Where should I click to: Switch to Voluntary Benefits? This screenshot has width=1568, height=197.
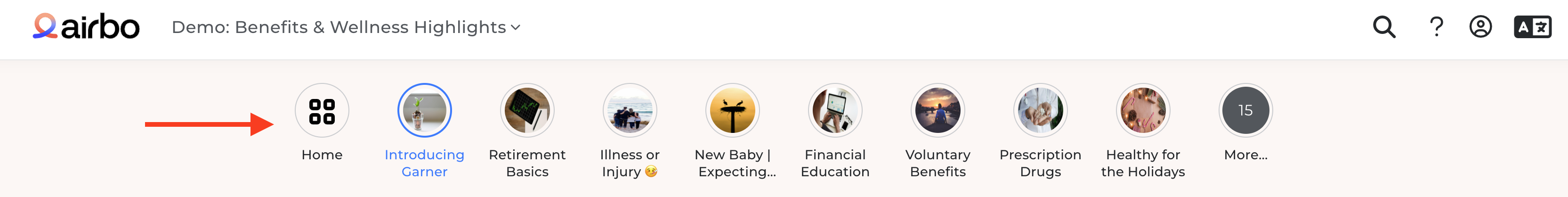point(938,111)
